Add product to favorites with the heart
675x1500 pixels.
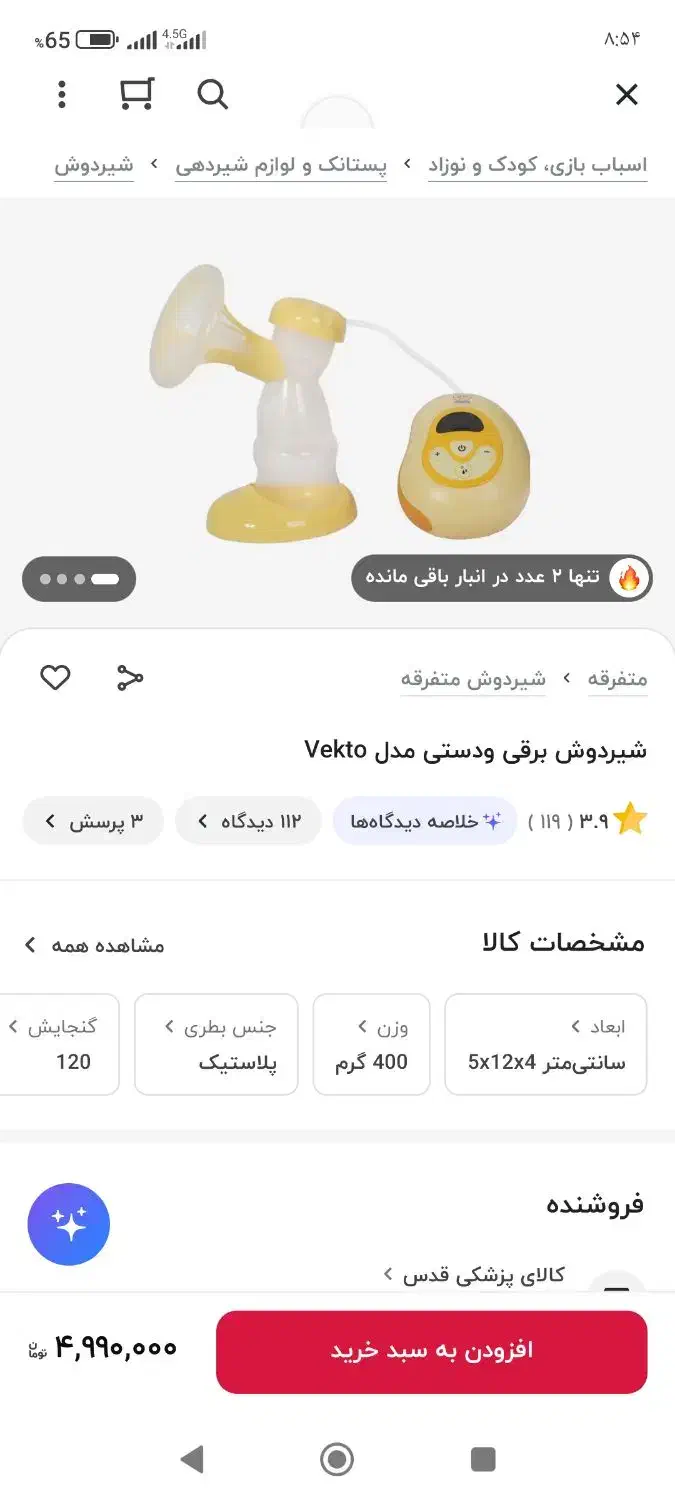tap(55, 678)
